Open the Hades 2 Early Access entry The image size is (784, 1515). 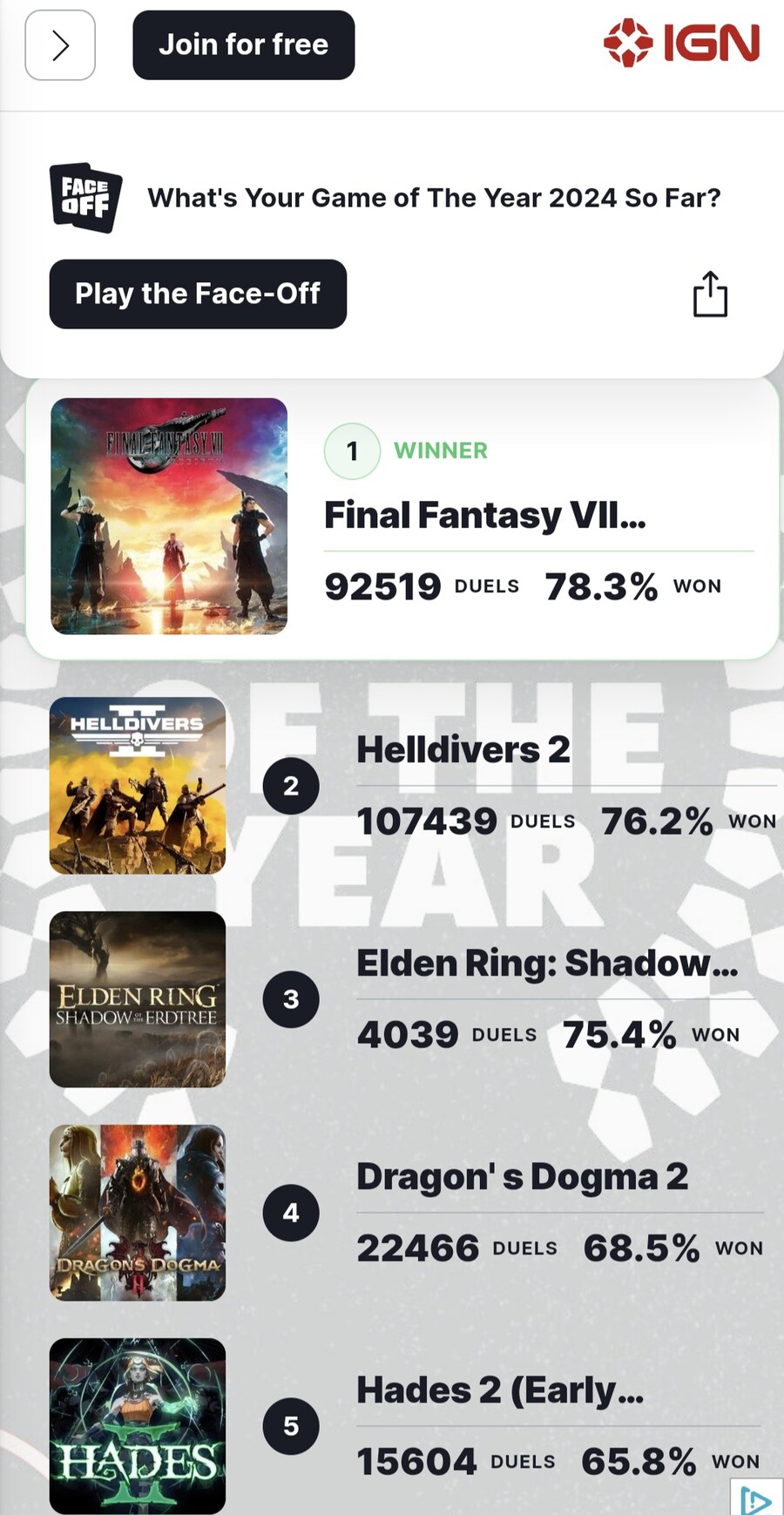(499, 1390)
